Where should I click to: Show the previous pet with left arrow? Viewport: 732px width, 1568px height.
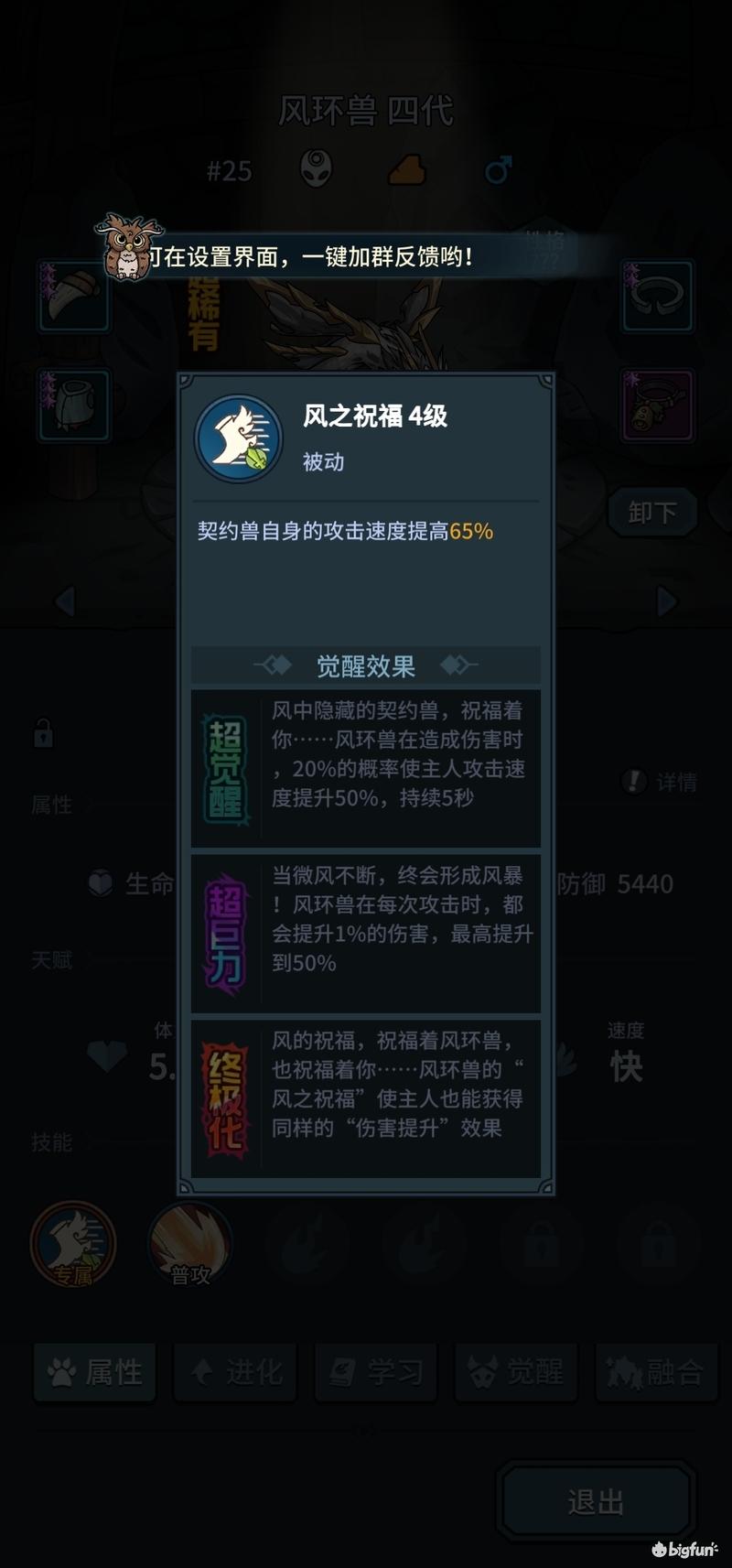64,601
